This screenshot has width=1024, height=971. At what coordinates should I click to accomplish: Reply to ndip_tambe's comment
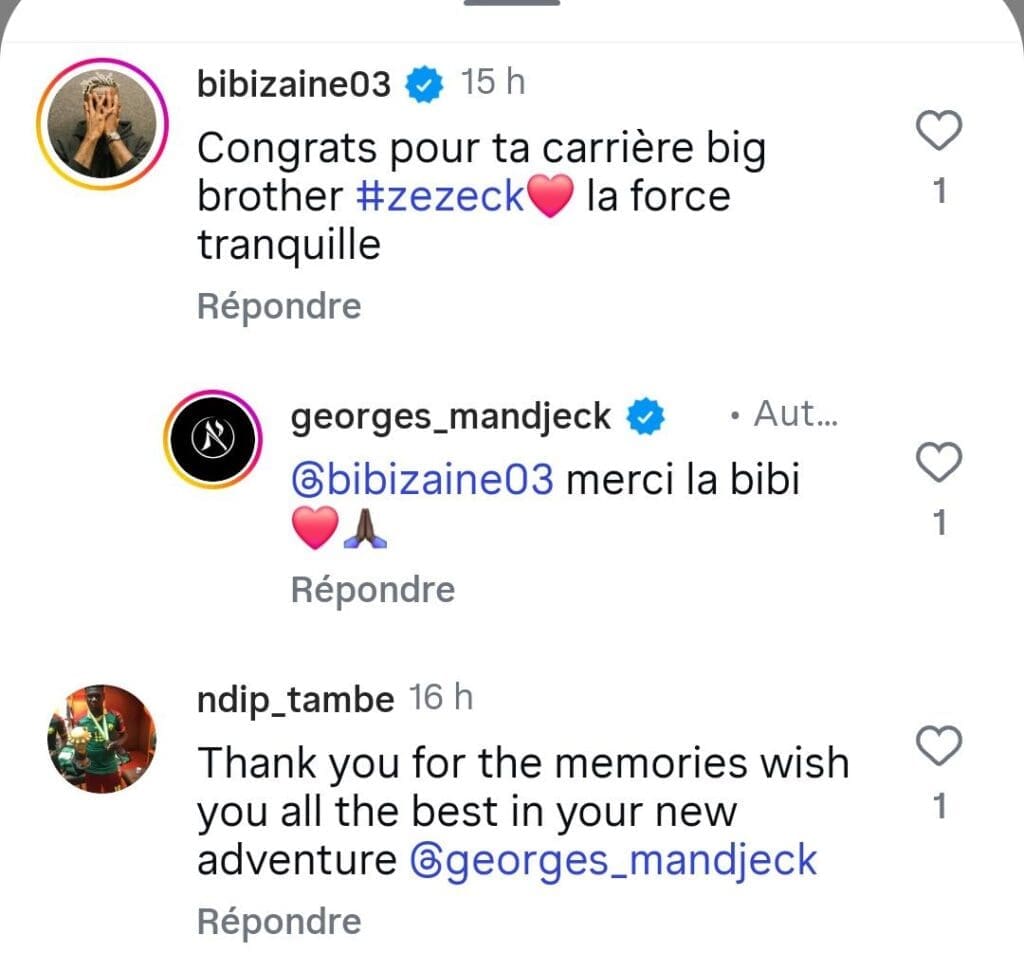tap(278, 921)
